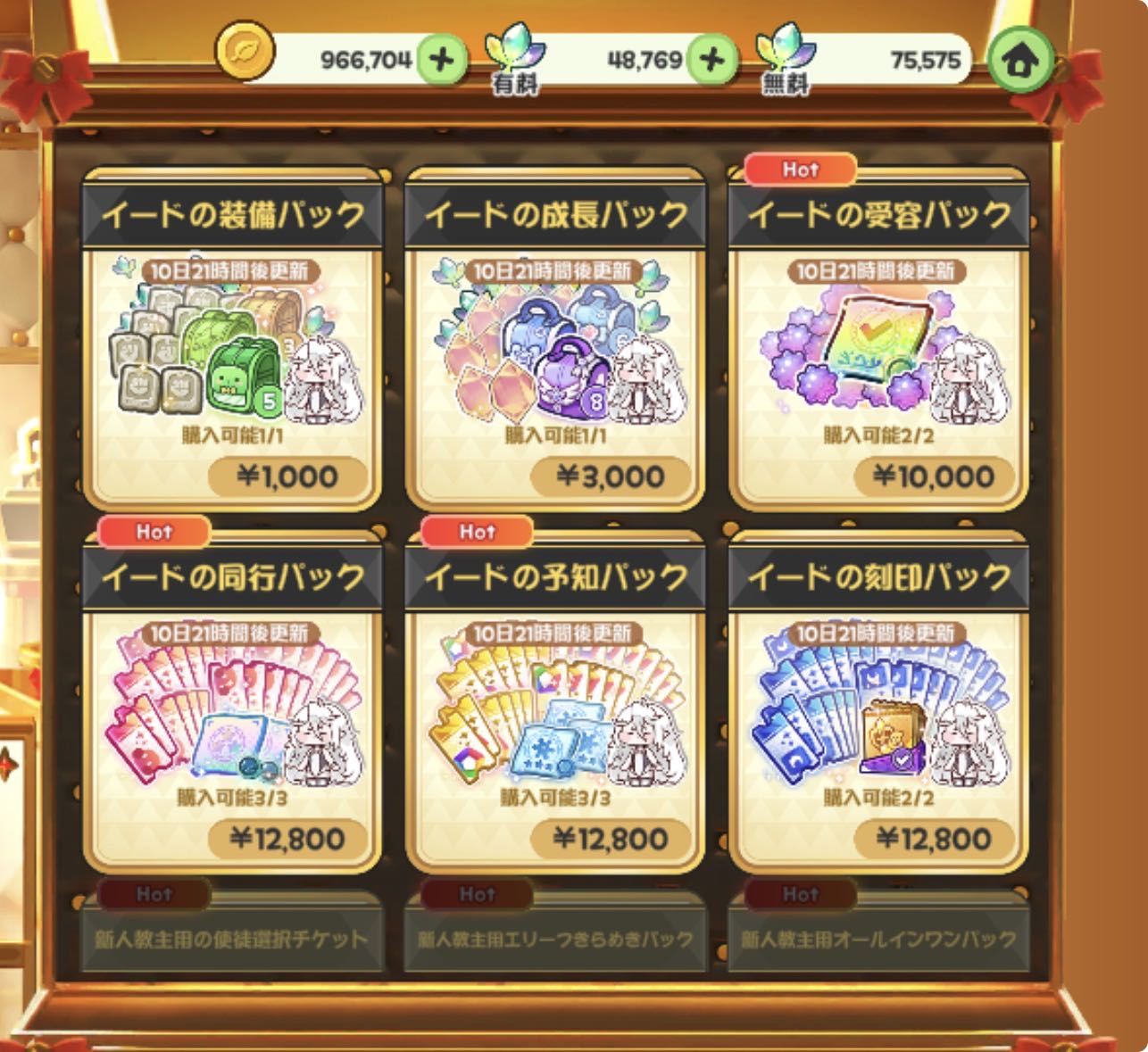Image resolution: width=1148 pixels, height=1052 pixels.
Task: Open the イードの受容パック card
Action: 878,348
